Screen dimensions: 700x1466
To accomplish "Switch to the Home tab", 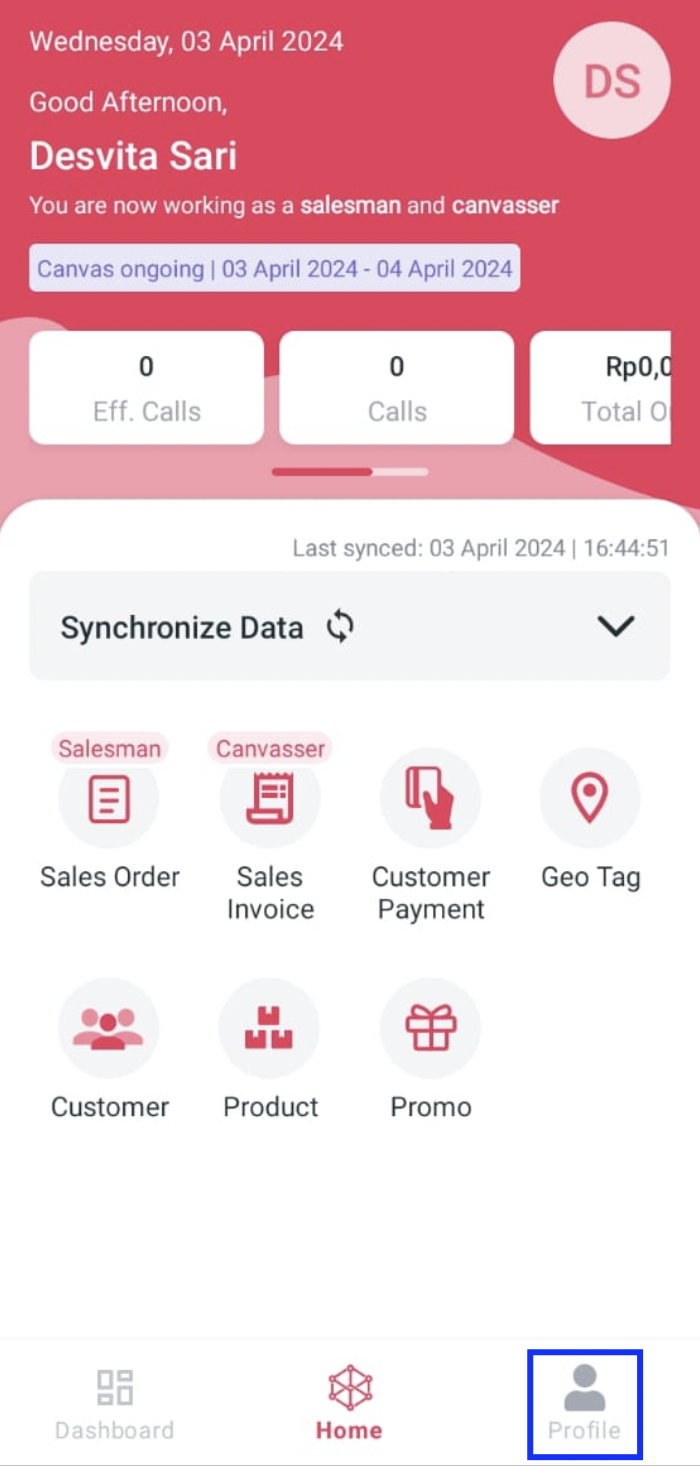I will [x=349, y=1404].
